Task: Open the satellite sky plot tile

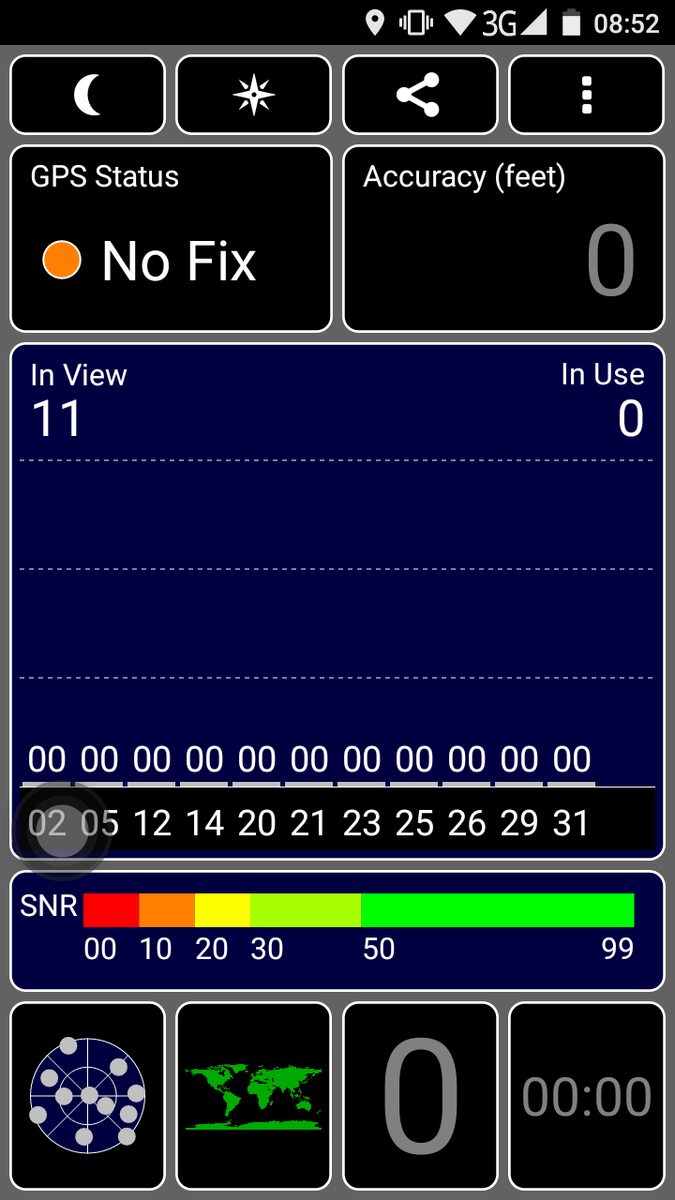Action: (87, 1095)
